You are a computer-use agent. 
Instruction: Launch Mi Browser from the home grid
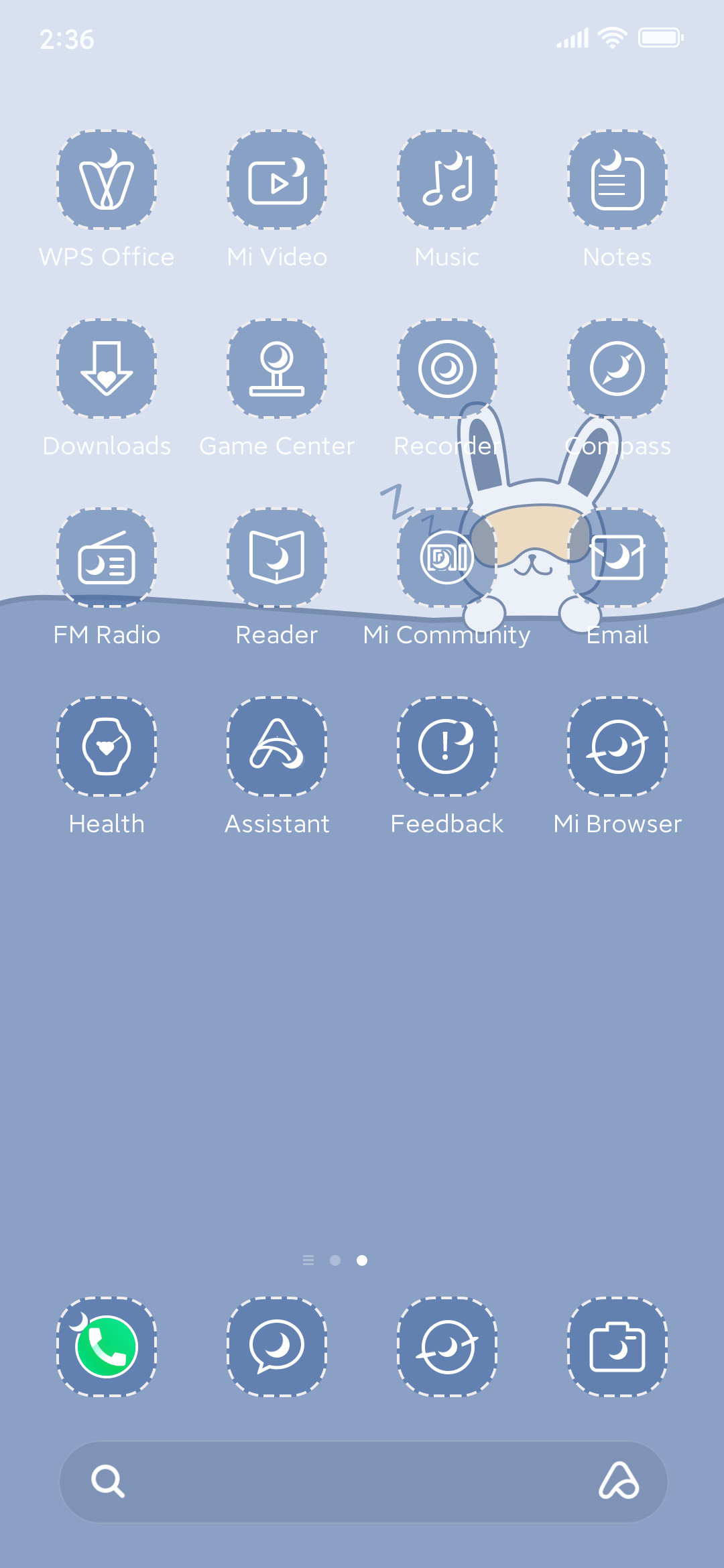[617, 746]
